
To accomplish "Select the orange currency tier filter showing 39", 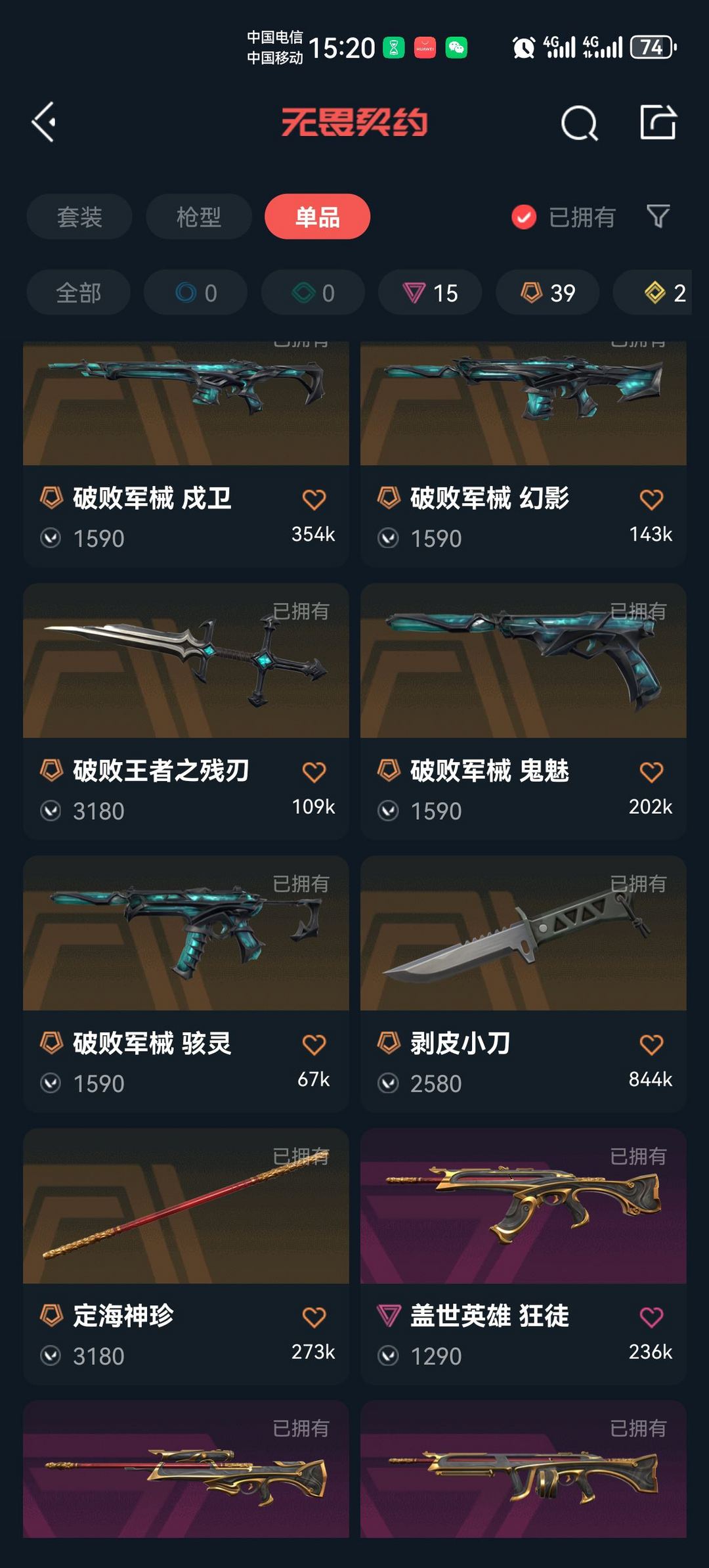I will (546, 293).
